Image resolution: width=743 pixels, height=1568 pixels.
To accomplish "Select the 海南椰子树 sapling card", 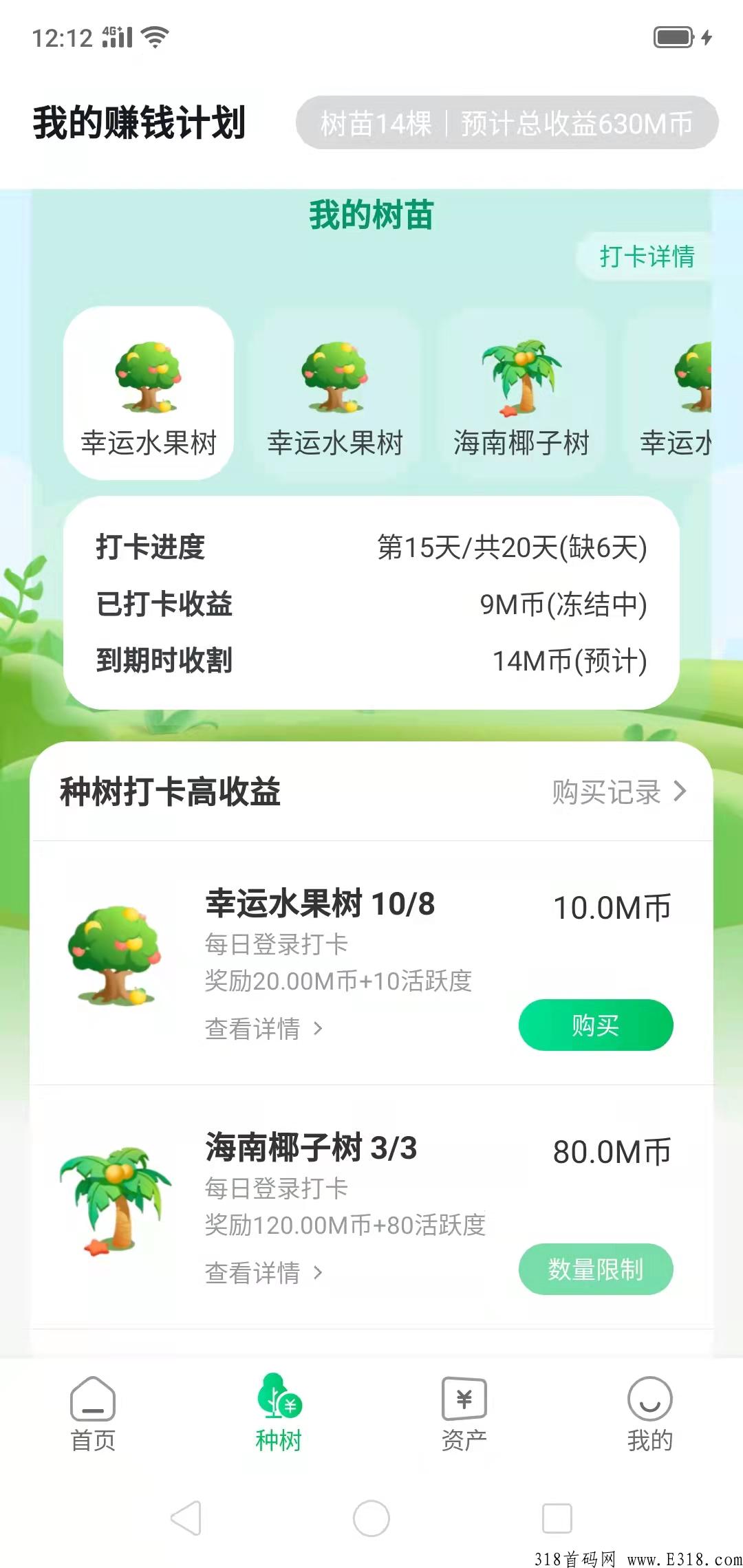I will click(521, 393).
